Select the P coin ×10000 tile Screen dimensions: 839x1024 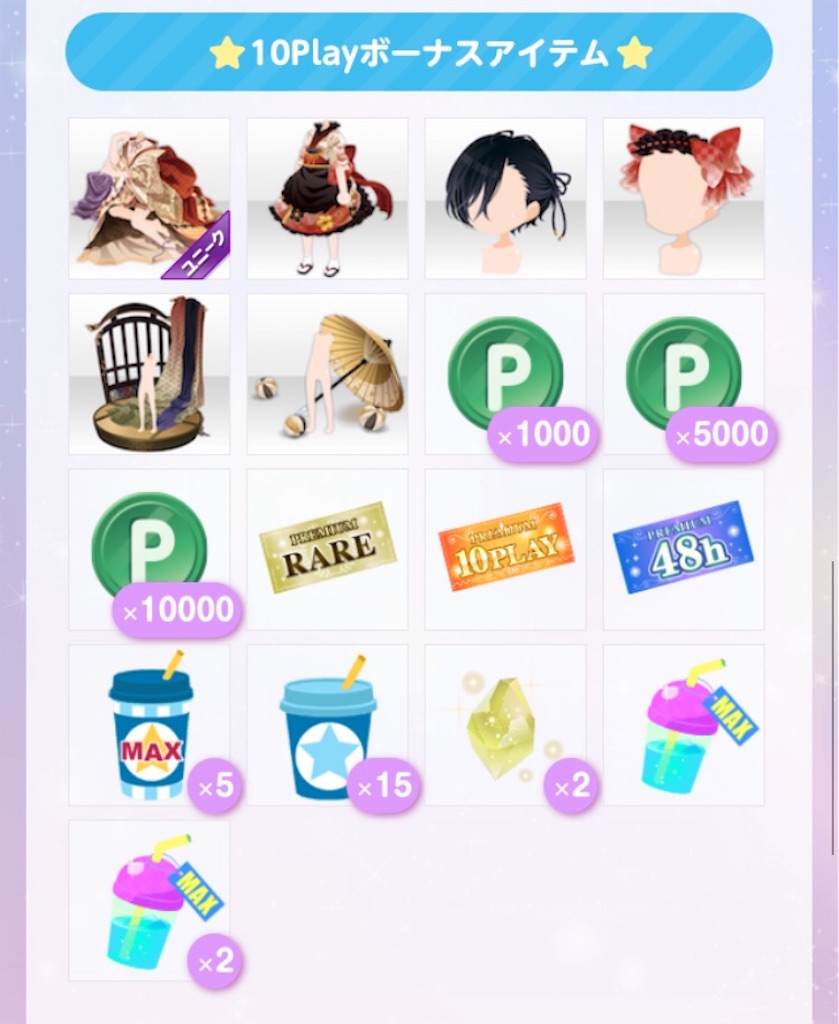tap(149, 549)
